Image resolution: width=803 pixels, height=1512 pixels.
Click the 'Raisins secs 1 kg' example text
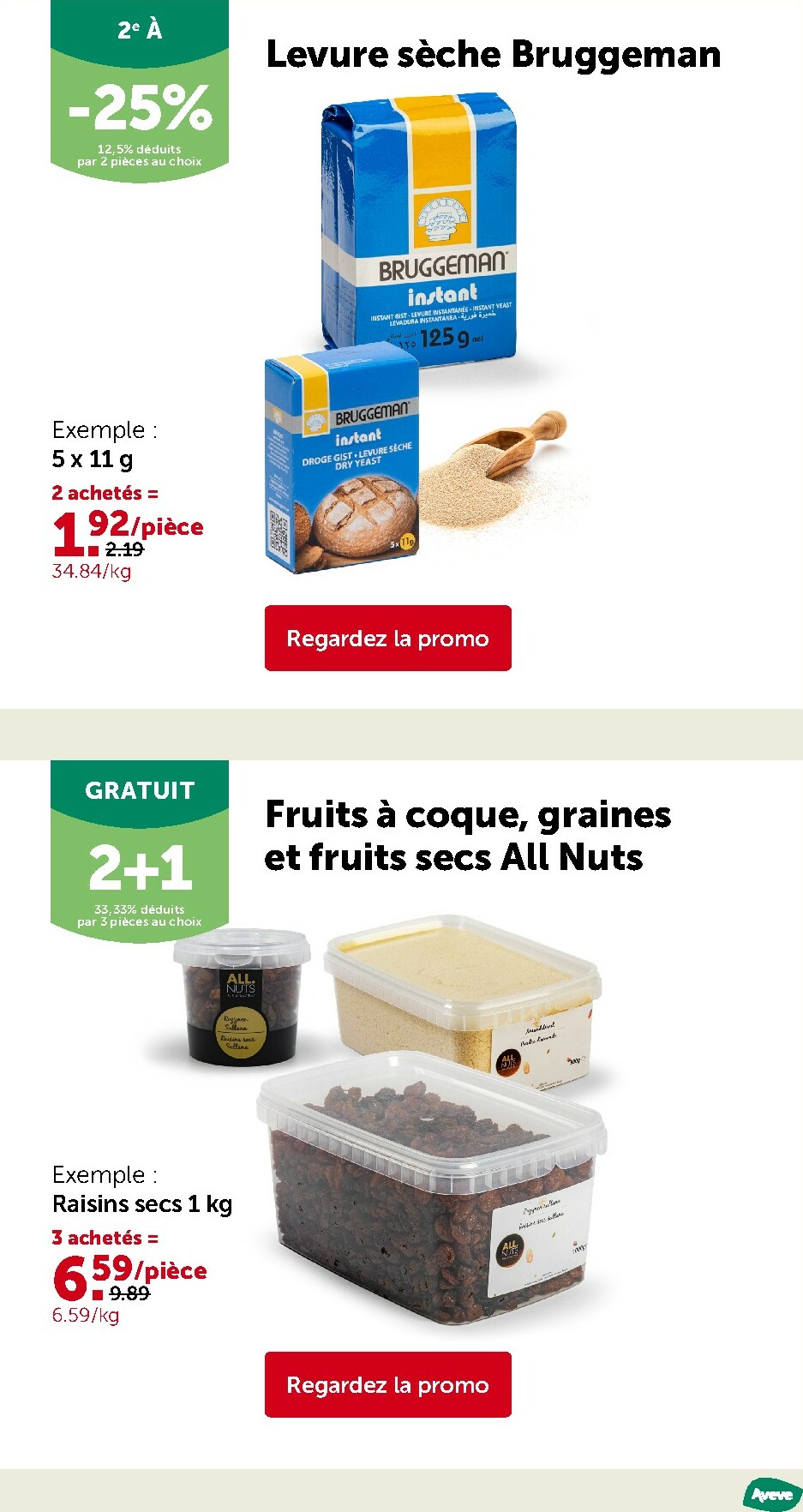pos(141,1203)
